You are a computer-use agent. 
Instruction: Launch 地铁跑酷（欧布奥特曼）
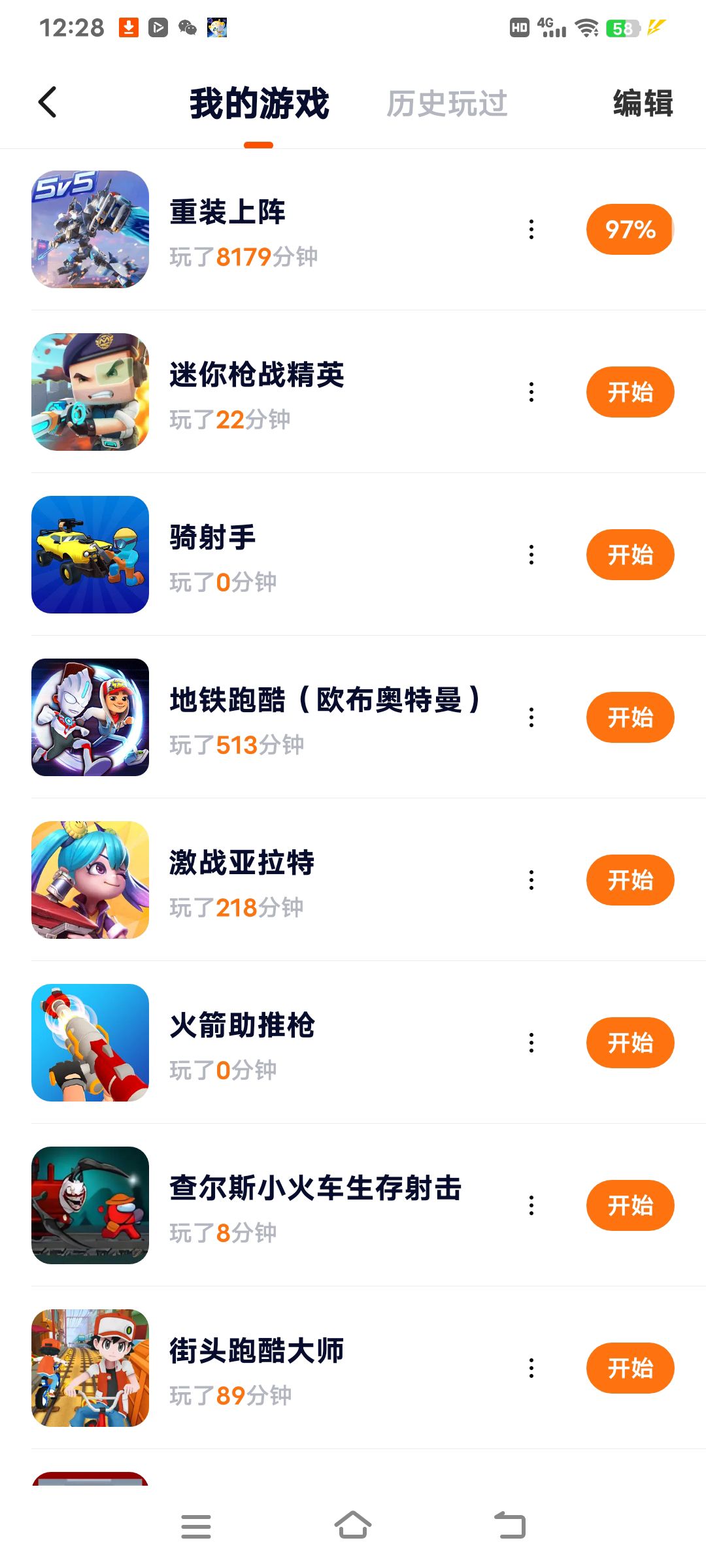[x=630, y=717]
